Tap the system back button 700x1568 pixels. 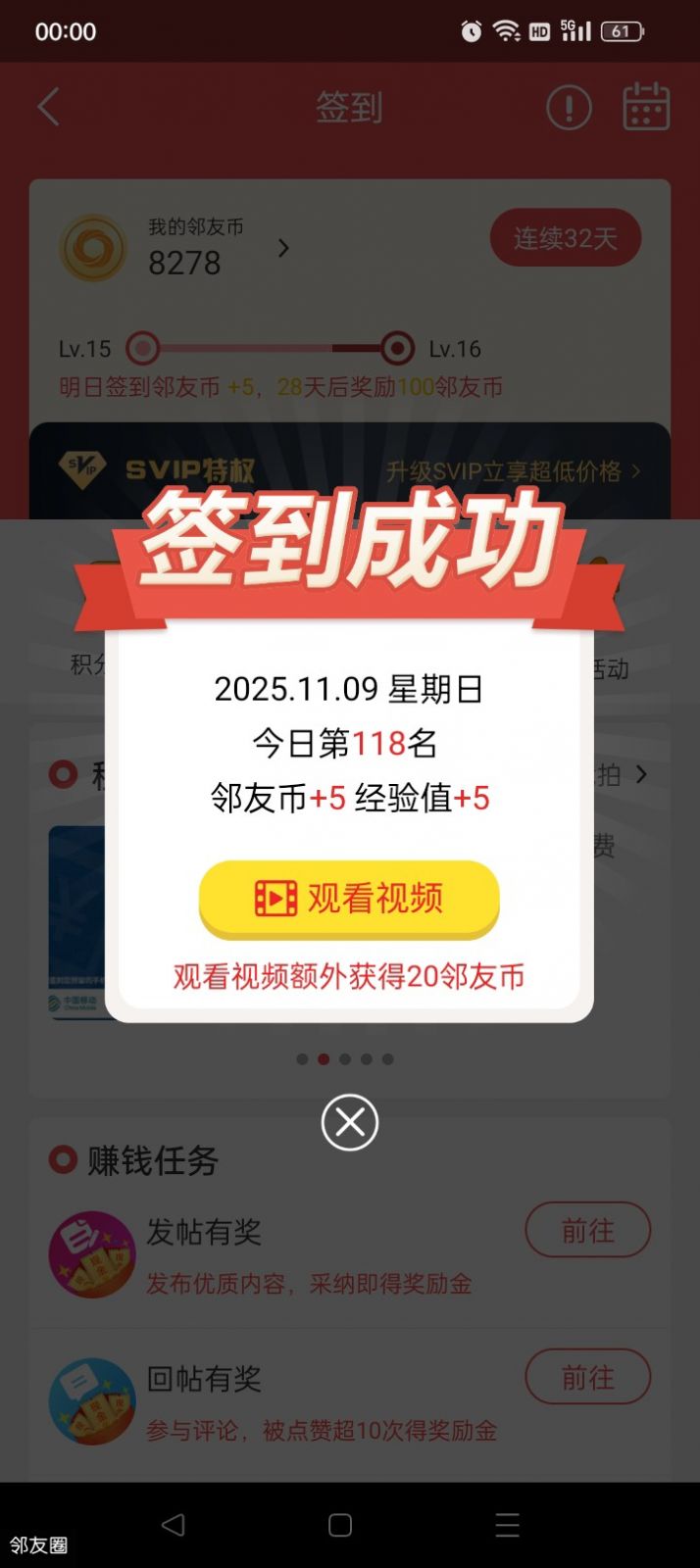pyautogui.click(x=174, y=1525)
